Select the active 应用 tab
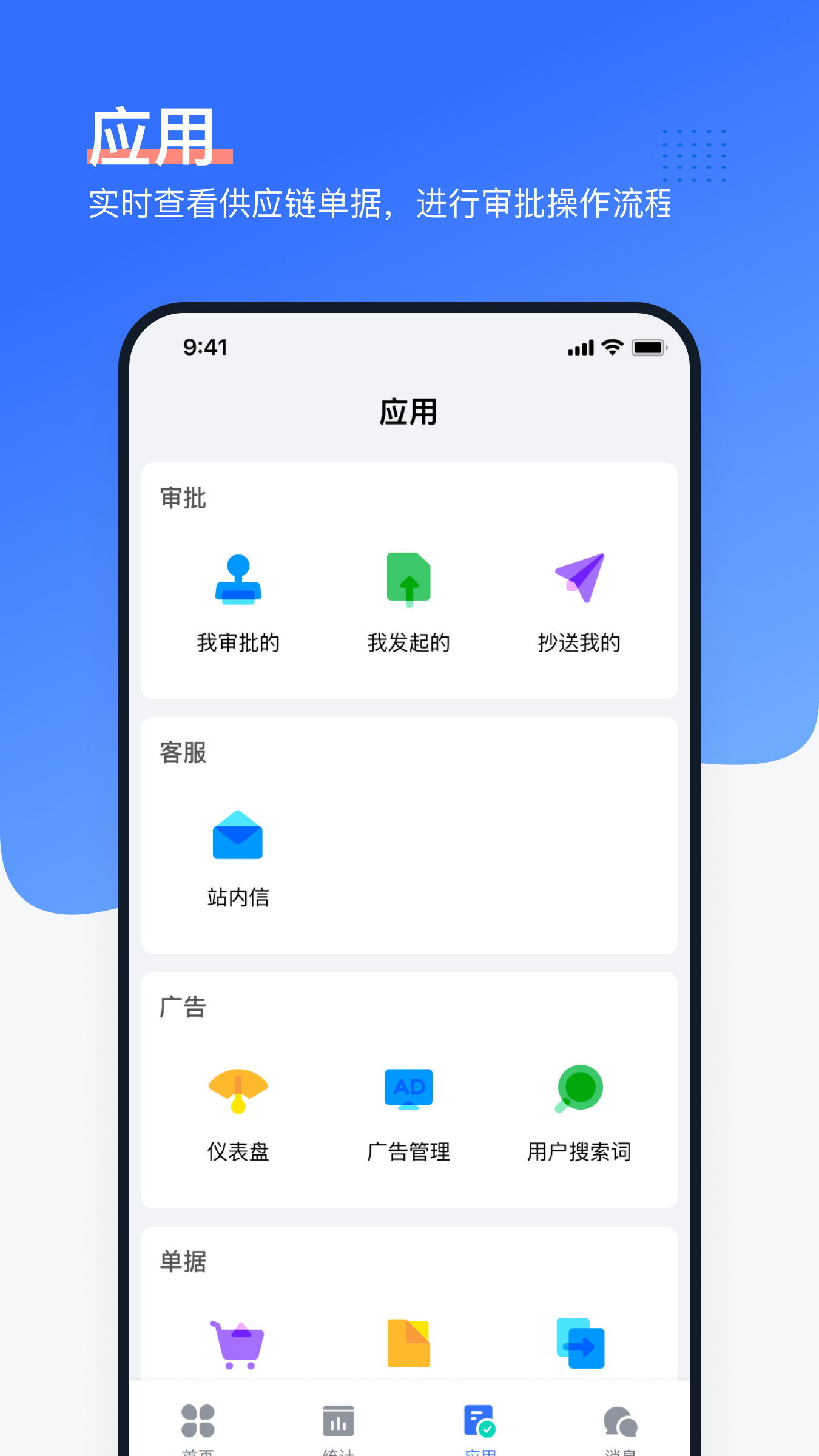The image size is (819, 1456). 480,1422
